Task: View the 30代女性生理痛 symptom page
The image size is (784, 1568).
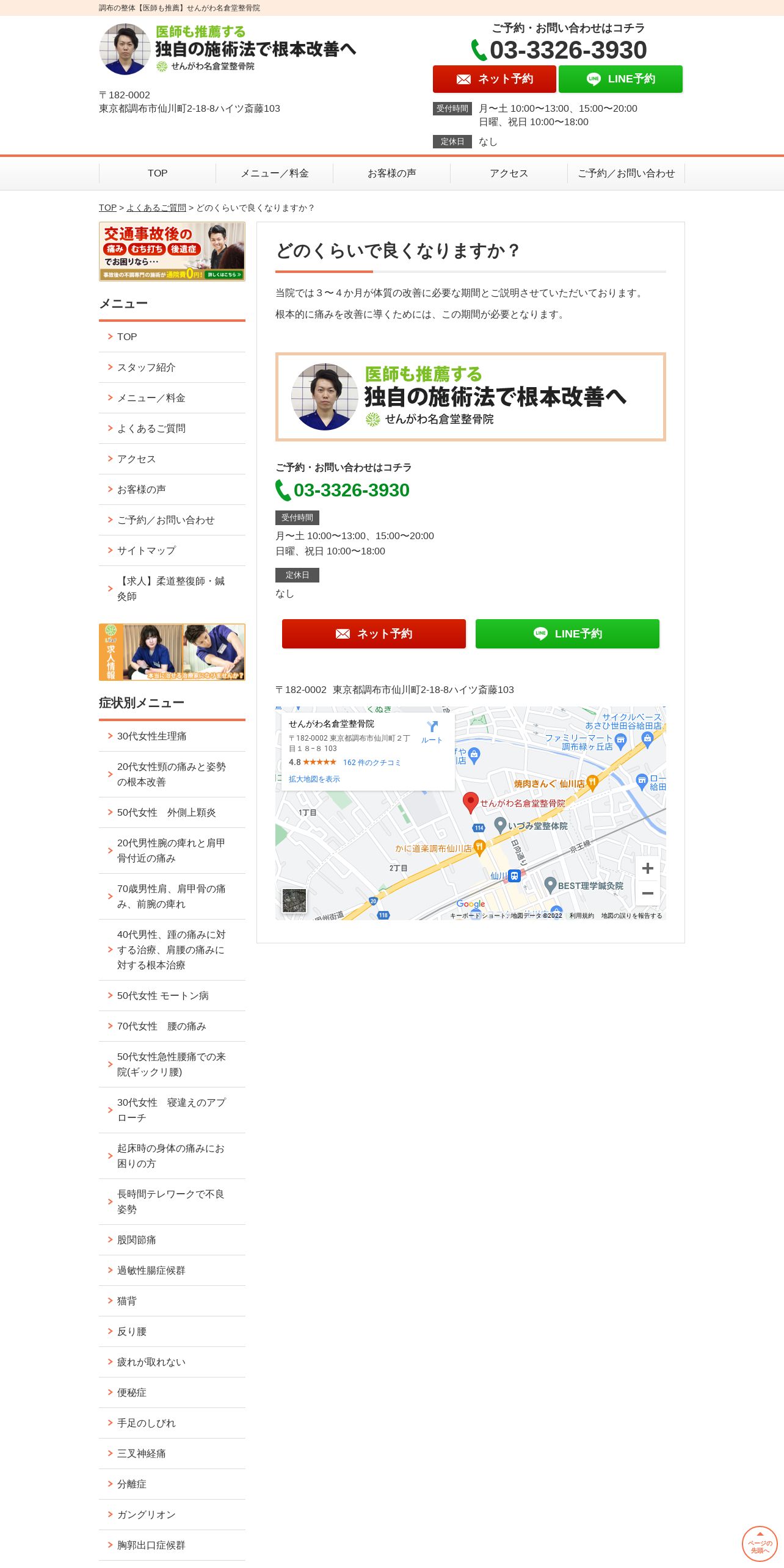Action: tap(152, 736)
